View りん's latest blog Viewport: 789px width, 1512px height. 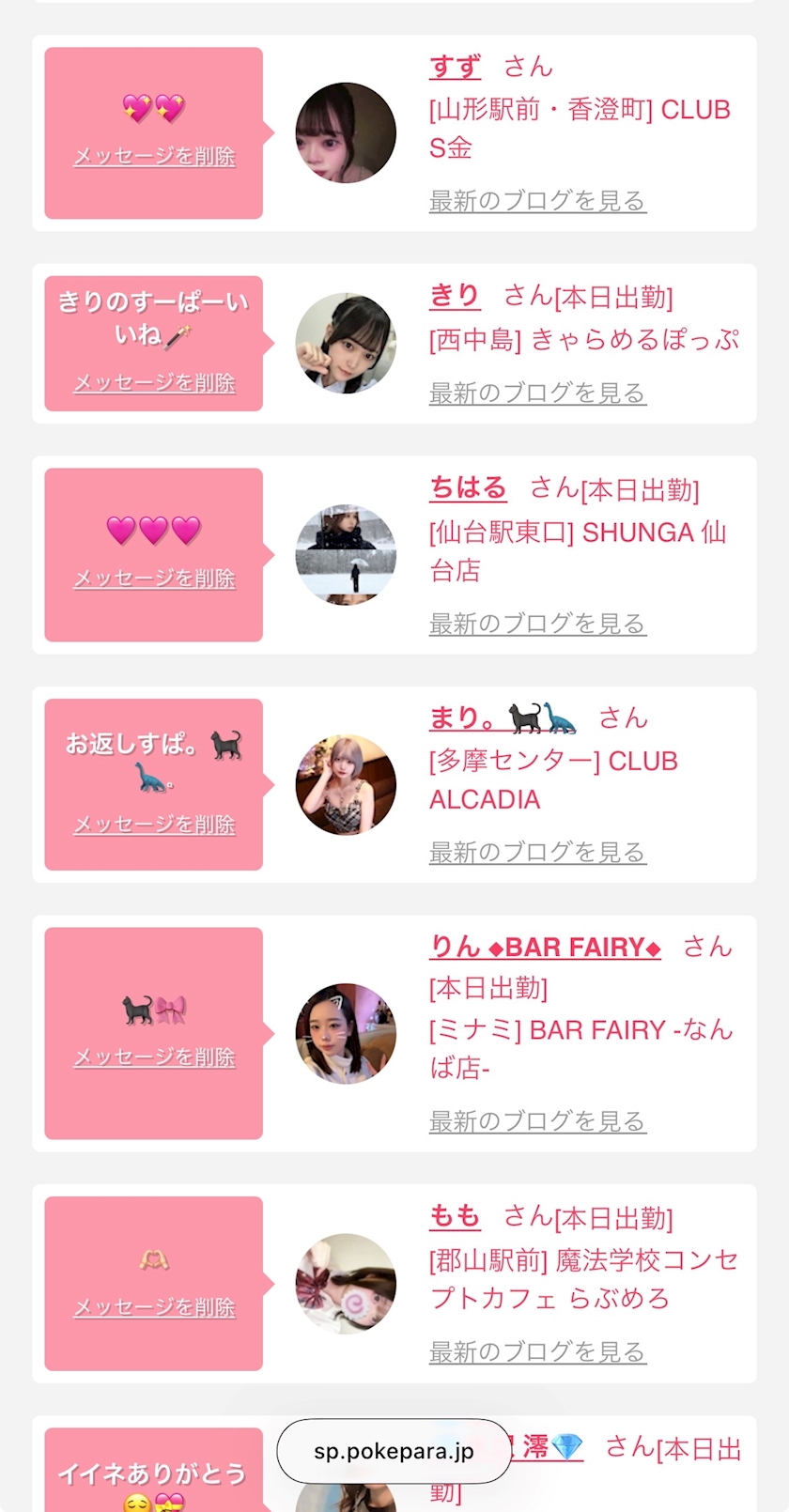[537, 1120]
